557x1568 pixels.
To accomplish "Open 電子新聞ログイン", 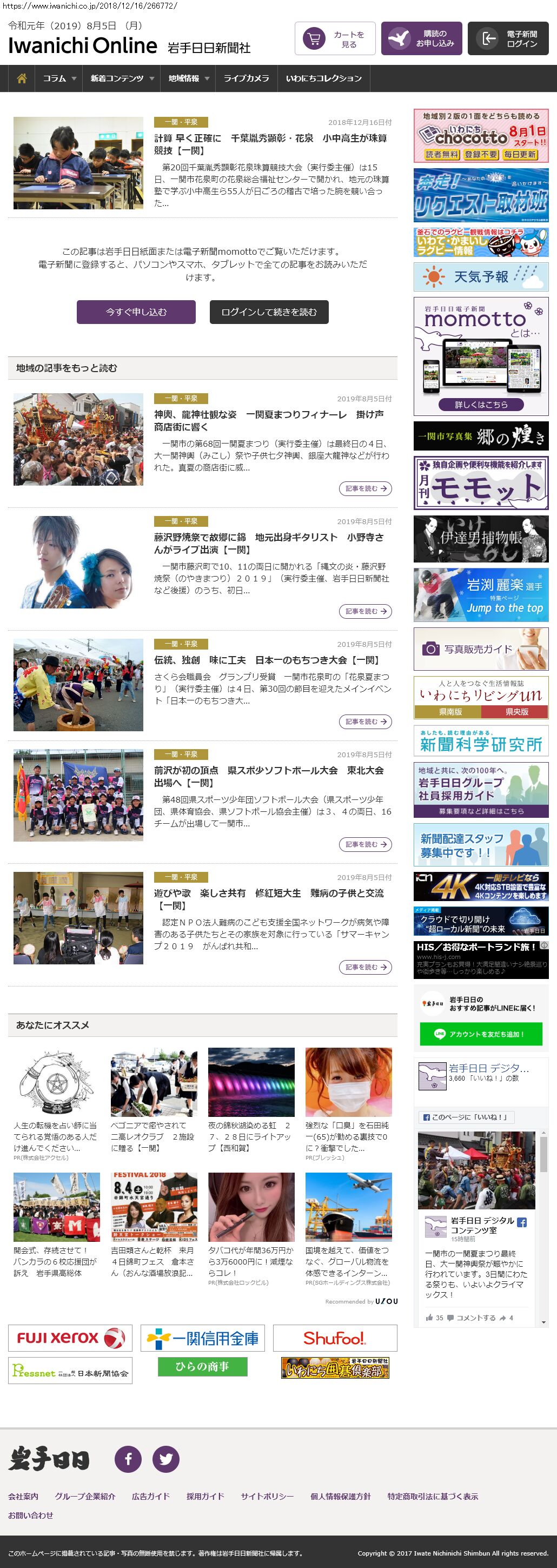I will tap(512, 39).
